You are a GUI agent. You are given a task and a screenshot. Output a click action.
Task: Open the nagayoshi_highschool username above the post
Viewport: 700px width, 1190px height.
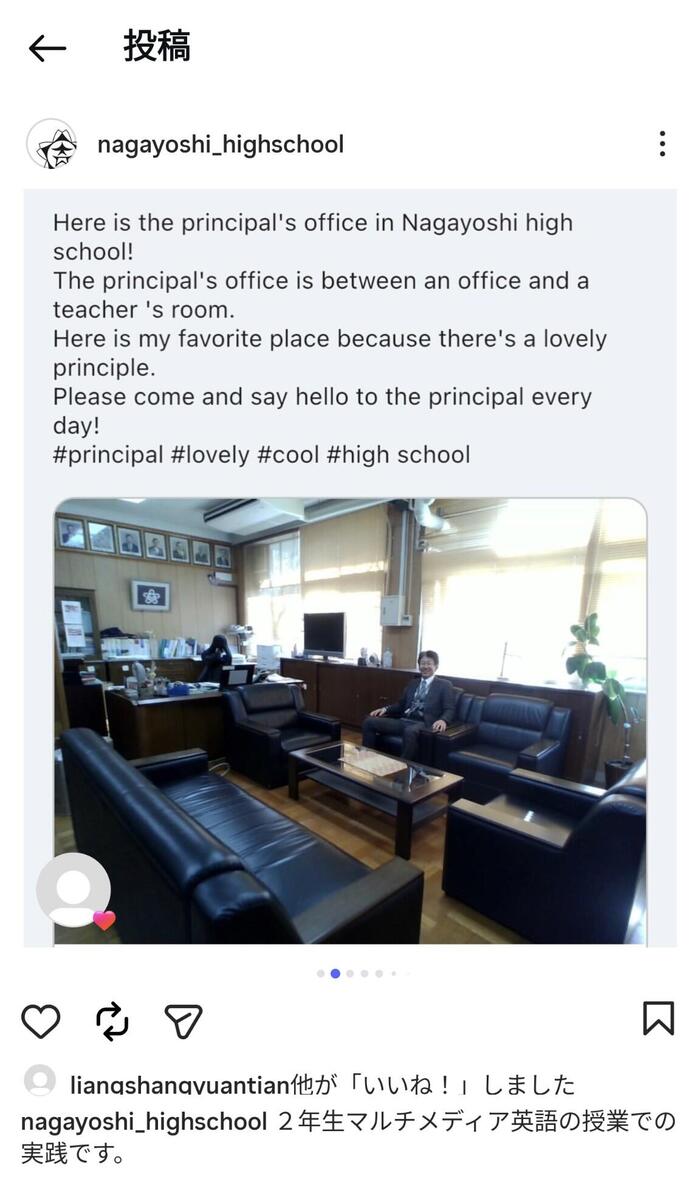[220, 145]
